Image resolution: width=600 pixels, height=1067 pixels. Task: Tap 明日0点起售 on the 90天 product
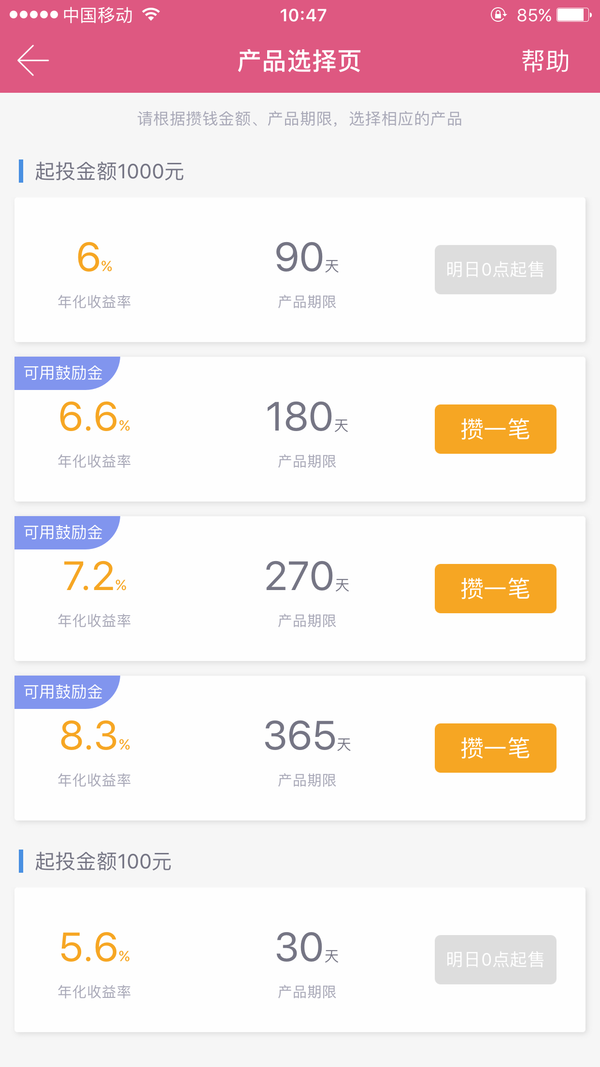[x=495, y=269]
